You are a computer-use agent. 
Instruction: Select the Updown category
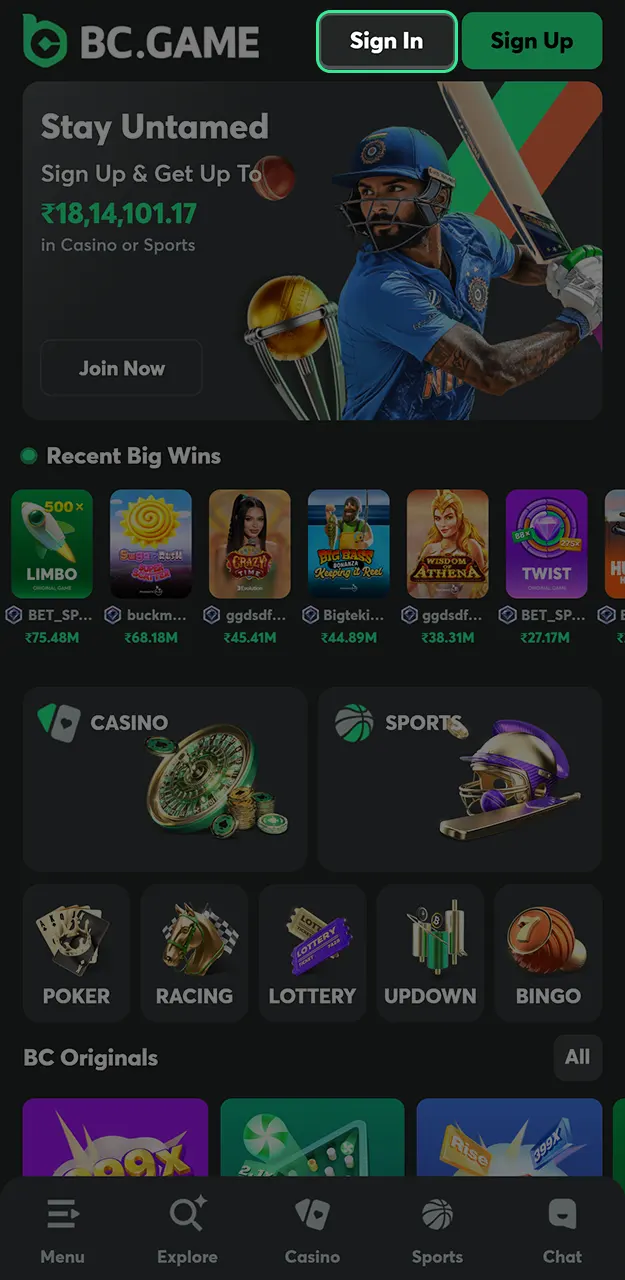pyautogui.click(x=430, y=951)
